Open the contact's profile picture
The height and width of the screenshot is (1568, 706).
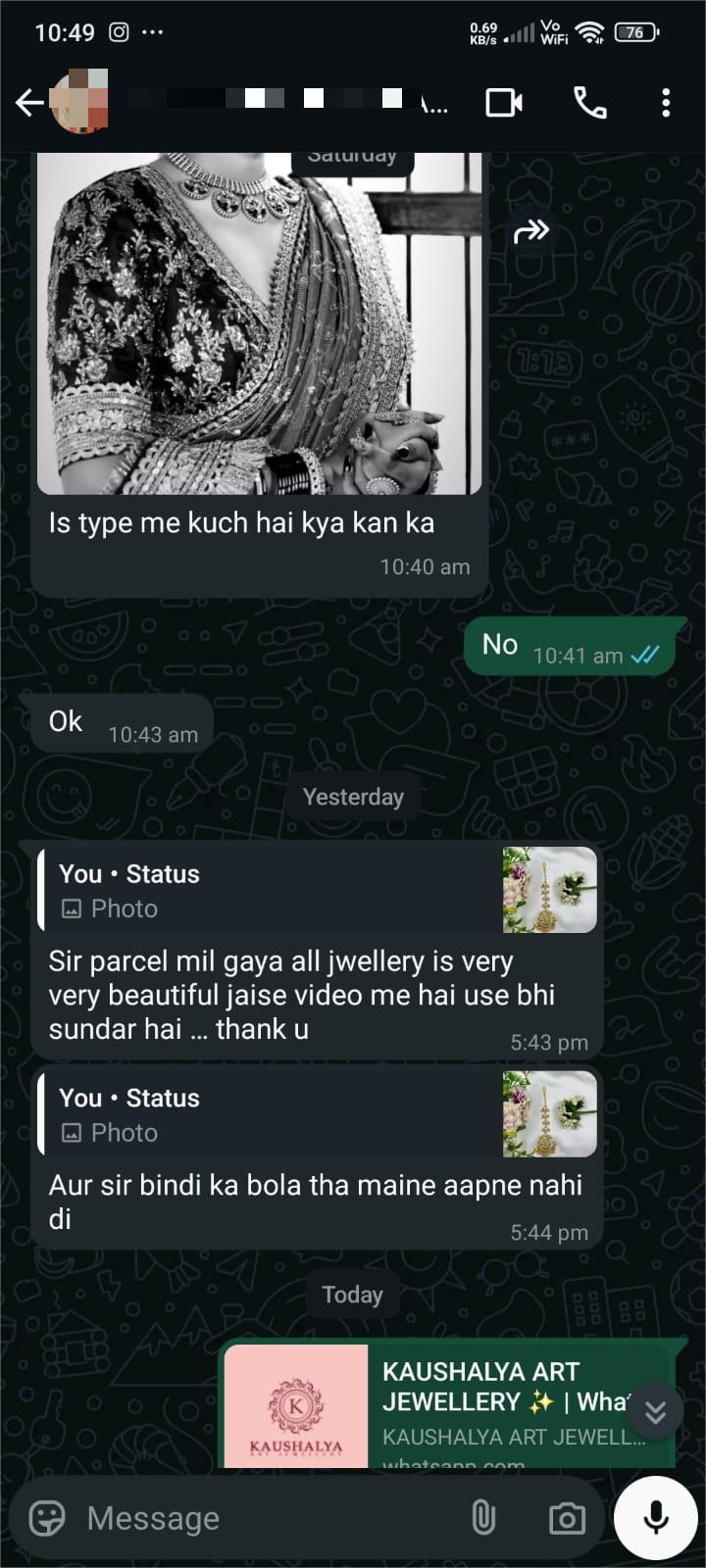(78, 102)
